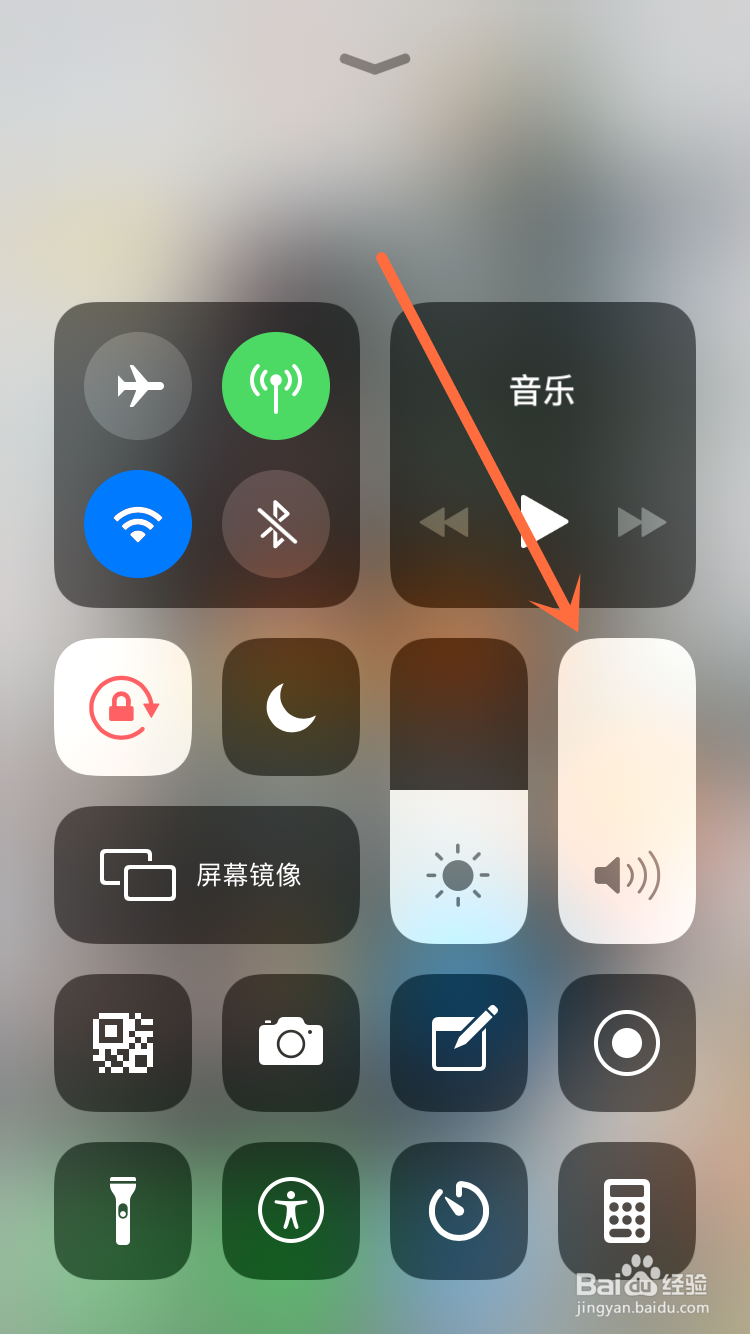This screenshot has width=750, height=1334.
Task: Toggle Bluetooth off
Action: 276,524
